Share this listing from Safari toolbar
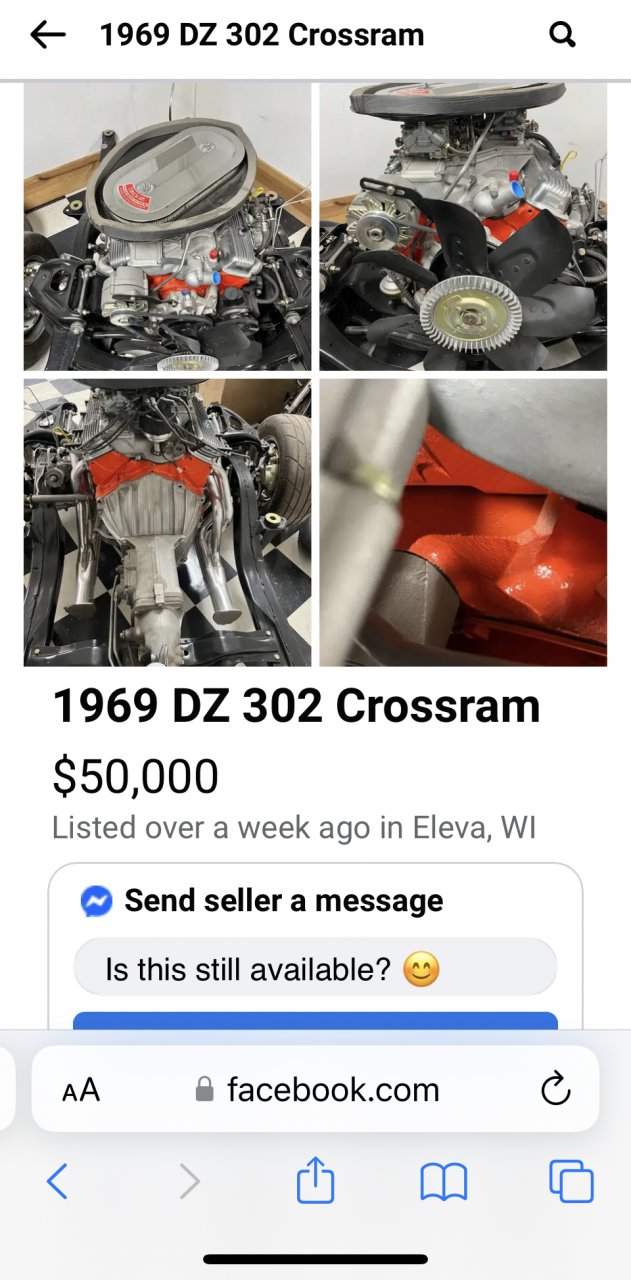Screen dimensions: 631x1280 pos(315,1182)
